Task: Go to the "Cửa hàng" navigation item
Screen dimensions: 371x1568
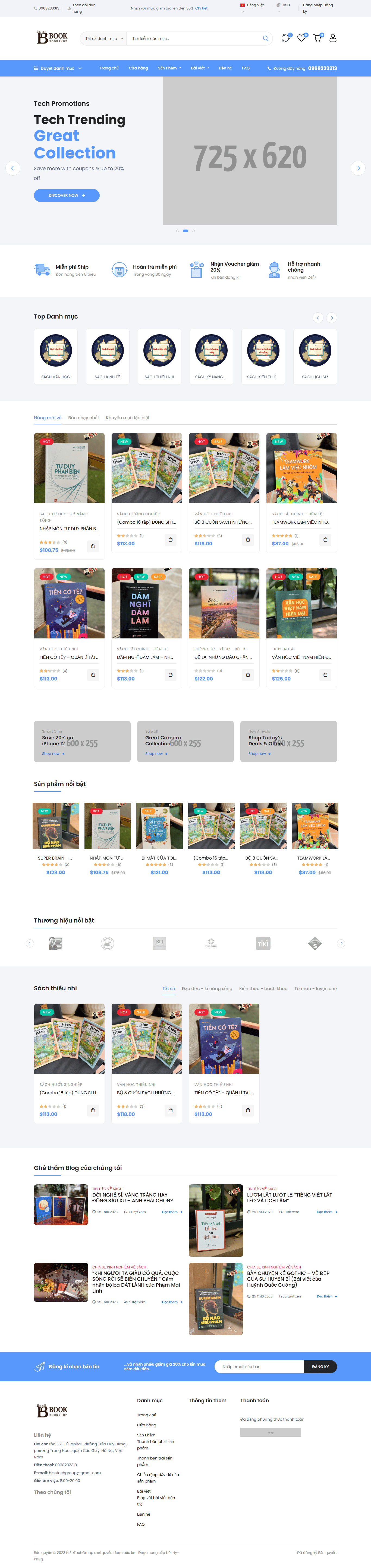Action: [138, 68]
